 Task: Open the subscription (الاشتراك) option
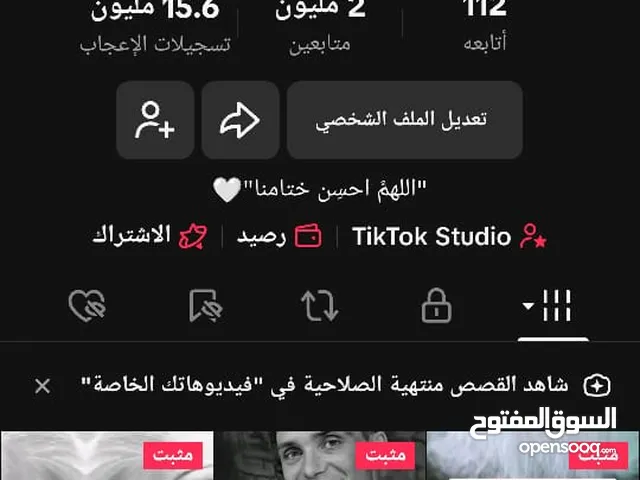pyautogui.click(x=149, y=237)
